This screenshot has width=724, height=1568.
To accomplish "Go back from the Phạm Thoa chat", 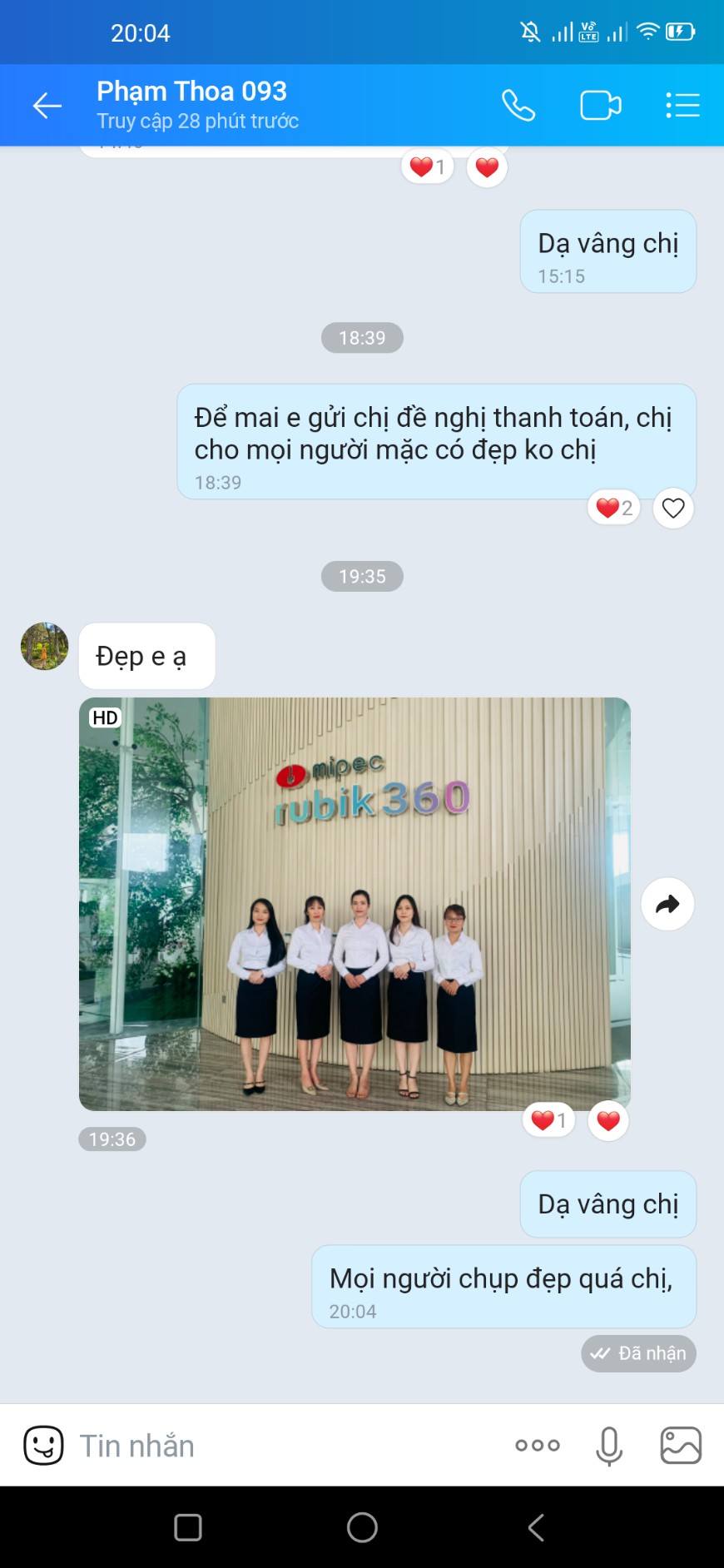I will pos(47,106).
